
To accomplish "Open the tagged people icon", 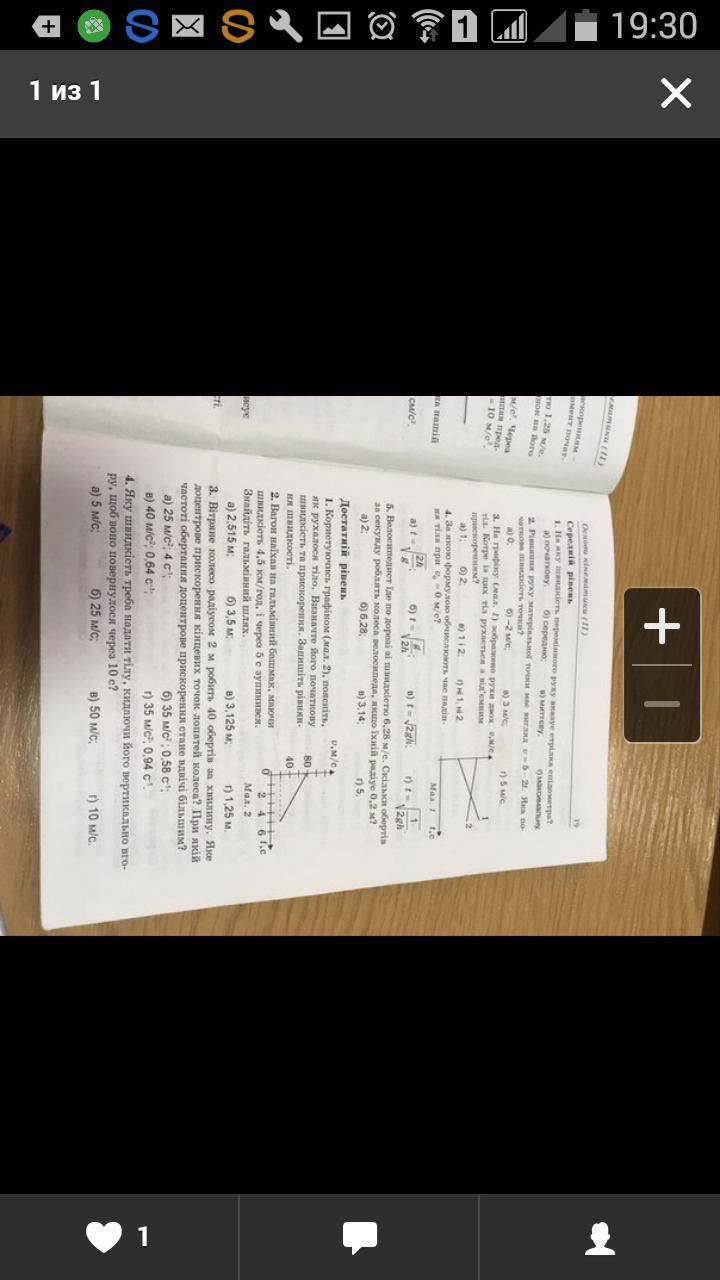I will pyautogui.click(x=600, y=1237).
